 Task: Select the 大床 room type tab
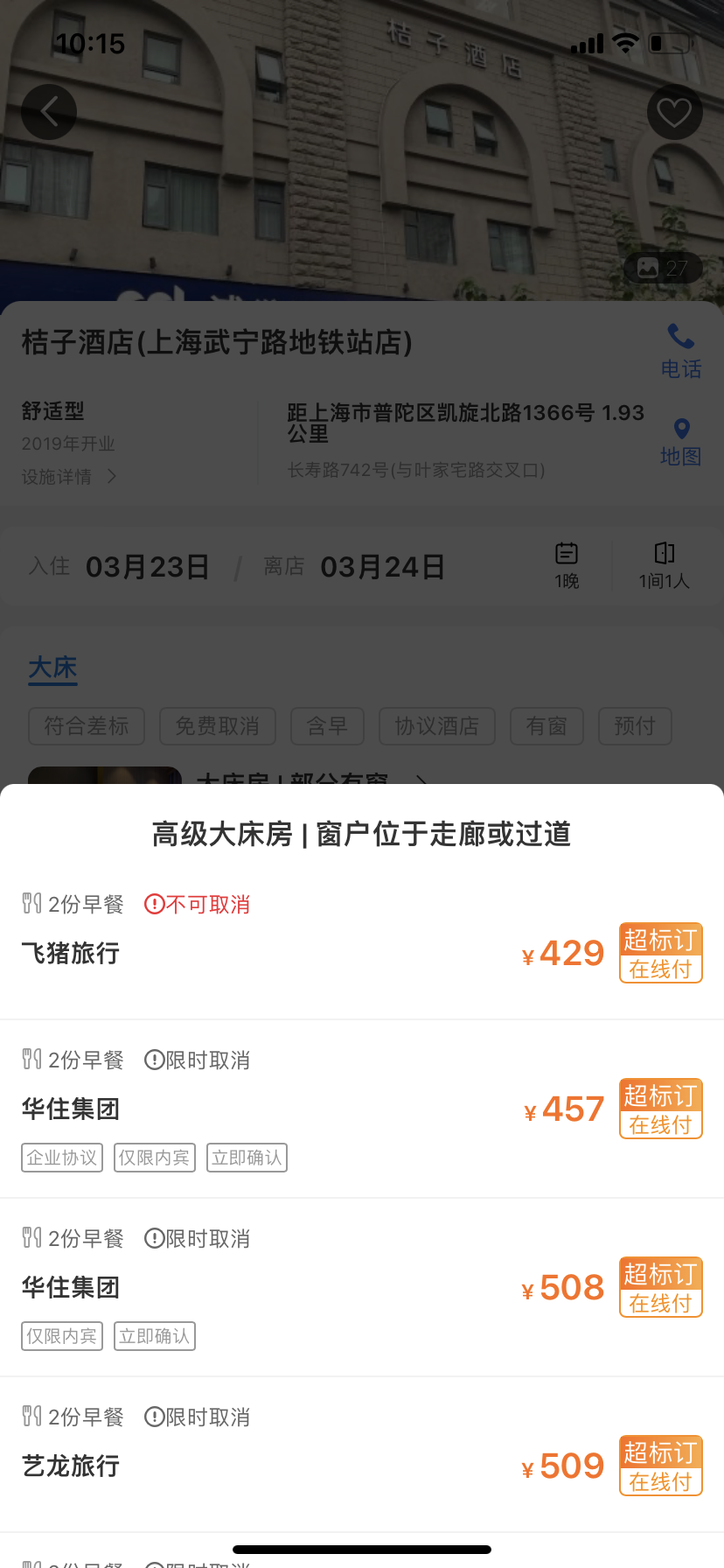[x=52, y=668]
